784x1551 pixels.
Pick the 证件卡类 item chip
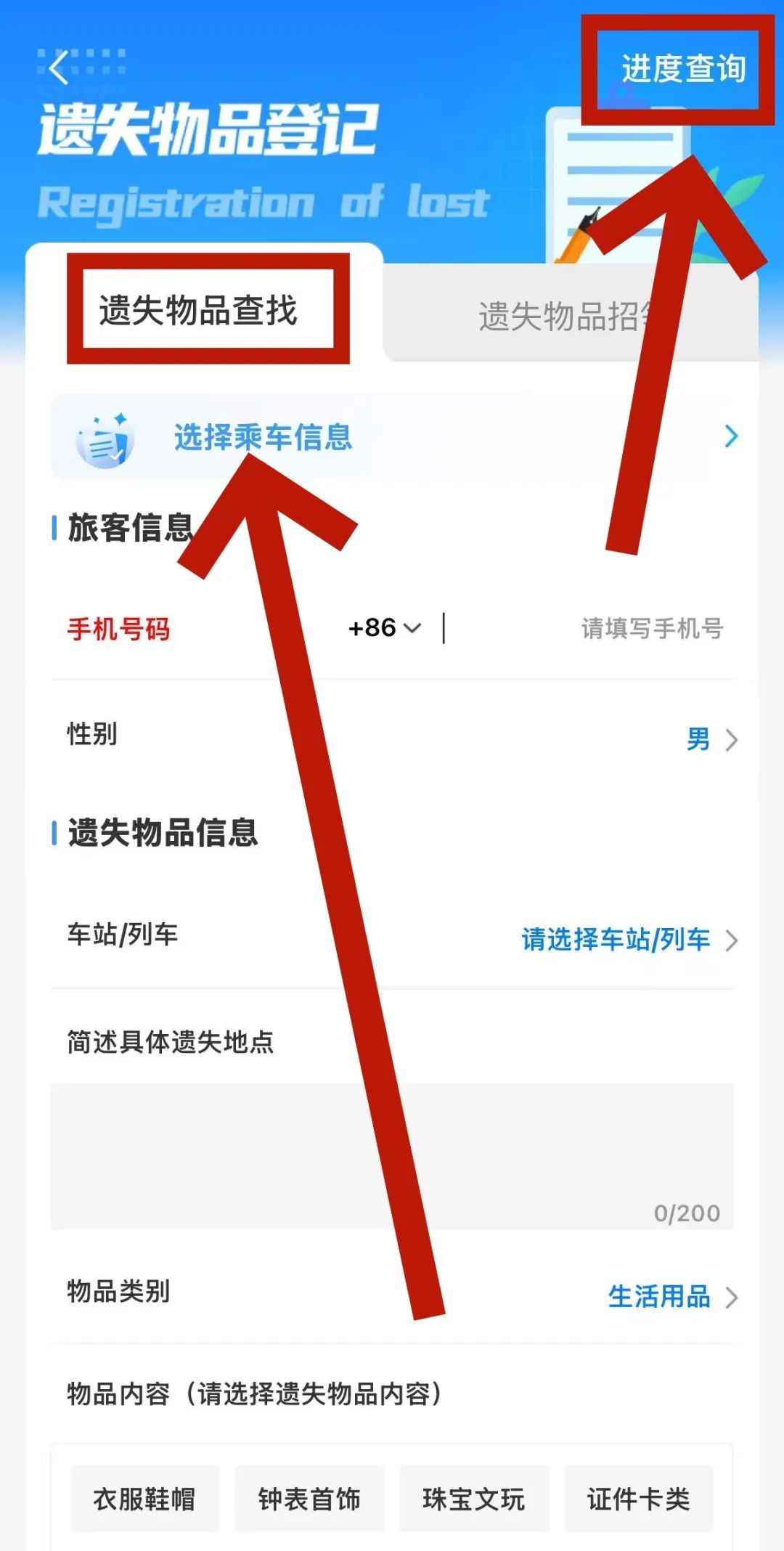coord(639,1498)
